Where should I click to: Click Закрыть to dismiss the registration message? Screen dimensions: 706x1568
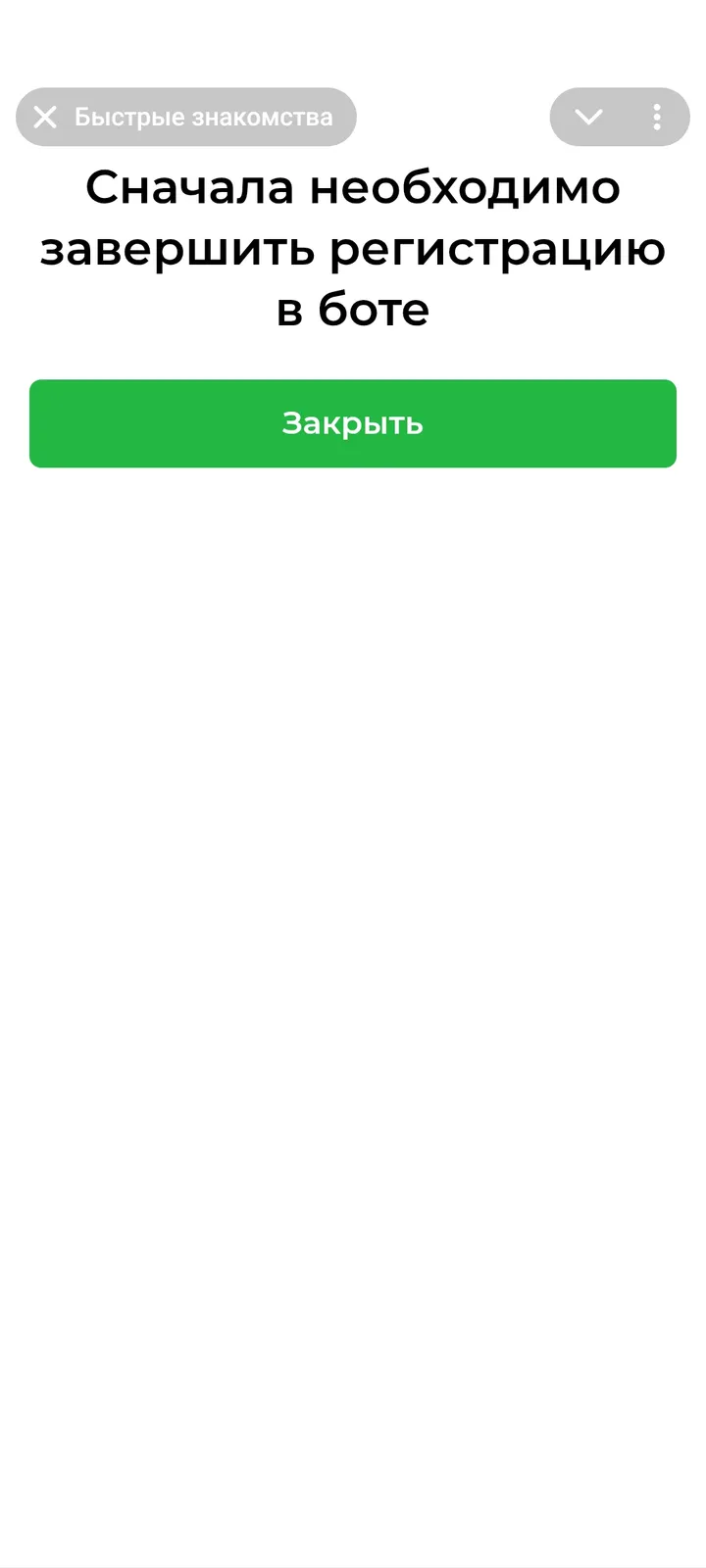click(x=353, y=422)
